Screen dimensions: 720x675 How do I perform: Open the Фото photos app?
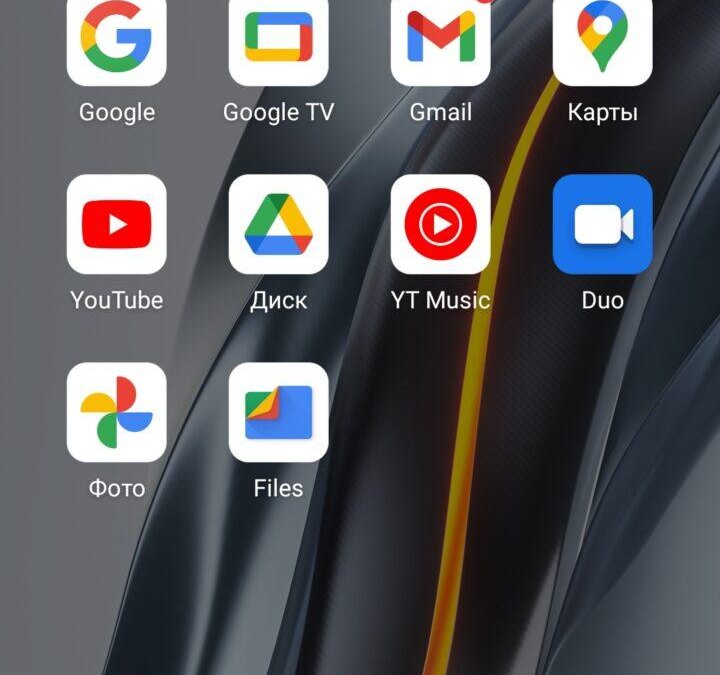[116, 412]
